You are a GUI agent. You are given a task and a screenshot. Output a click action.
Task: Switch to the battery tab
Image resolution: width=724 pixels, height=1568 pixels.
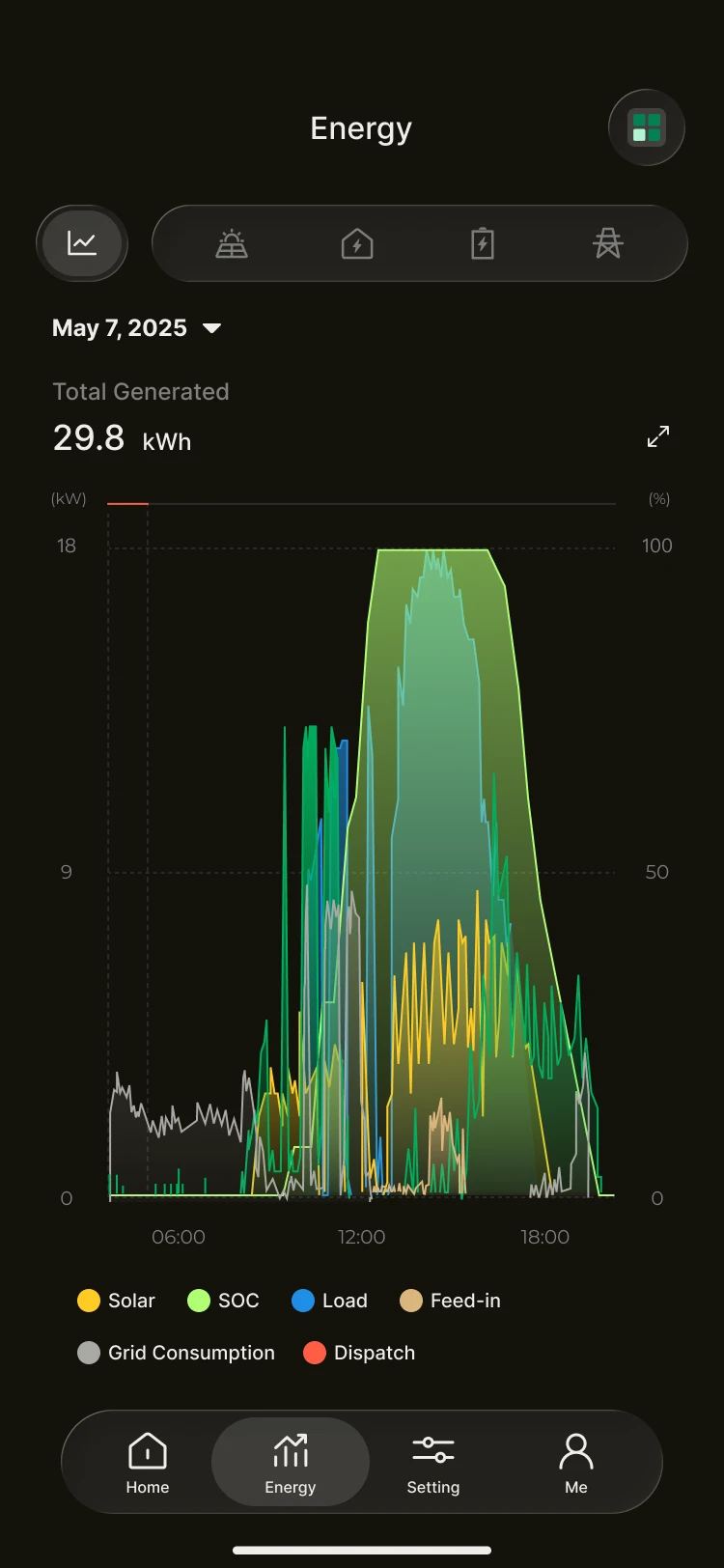pos(483,243)
